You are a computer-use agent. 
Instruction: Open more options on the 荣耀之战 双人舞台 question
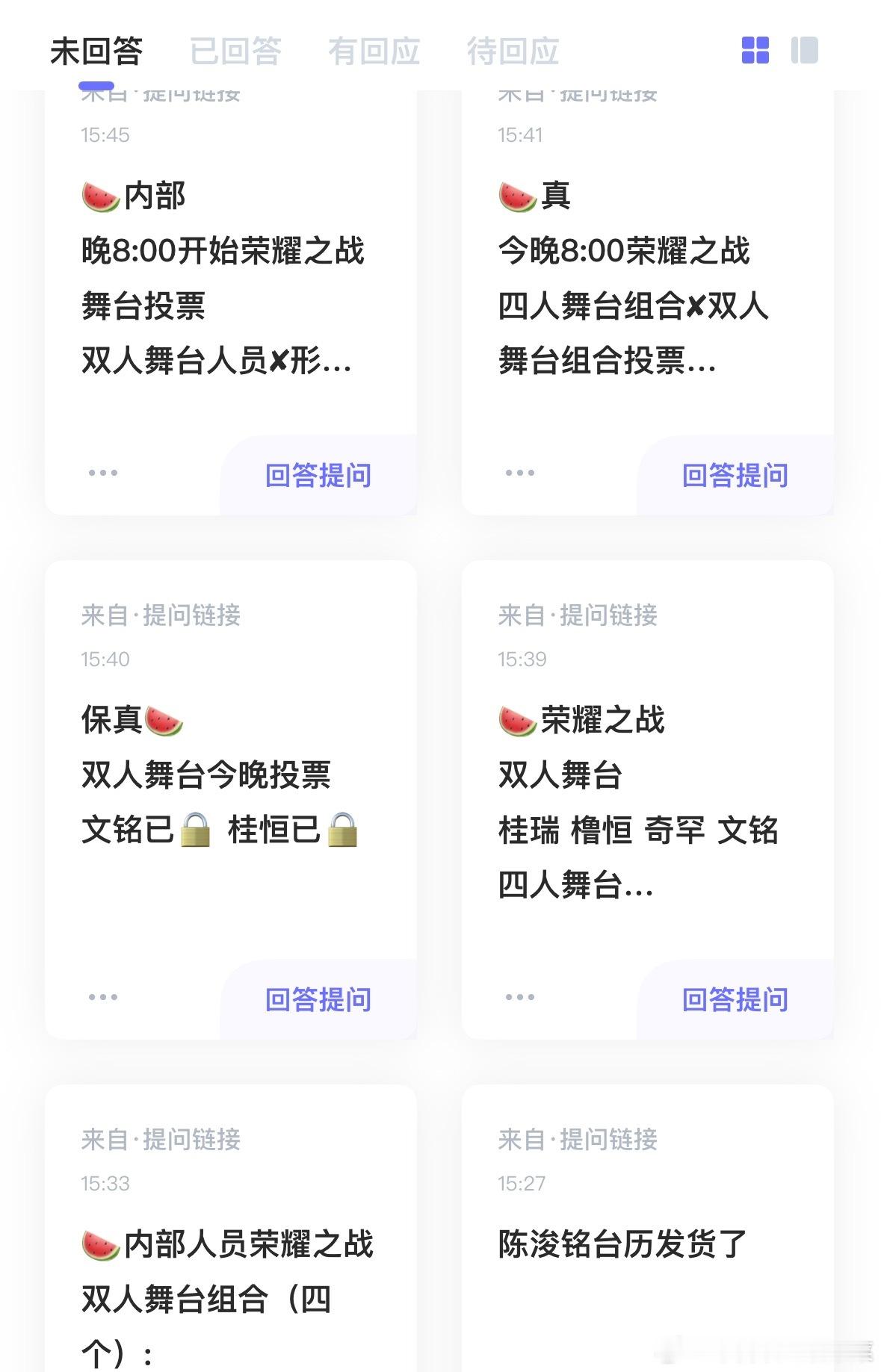click(x=521, y=997)
